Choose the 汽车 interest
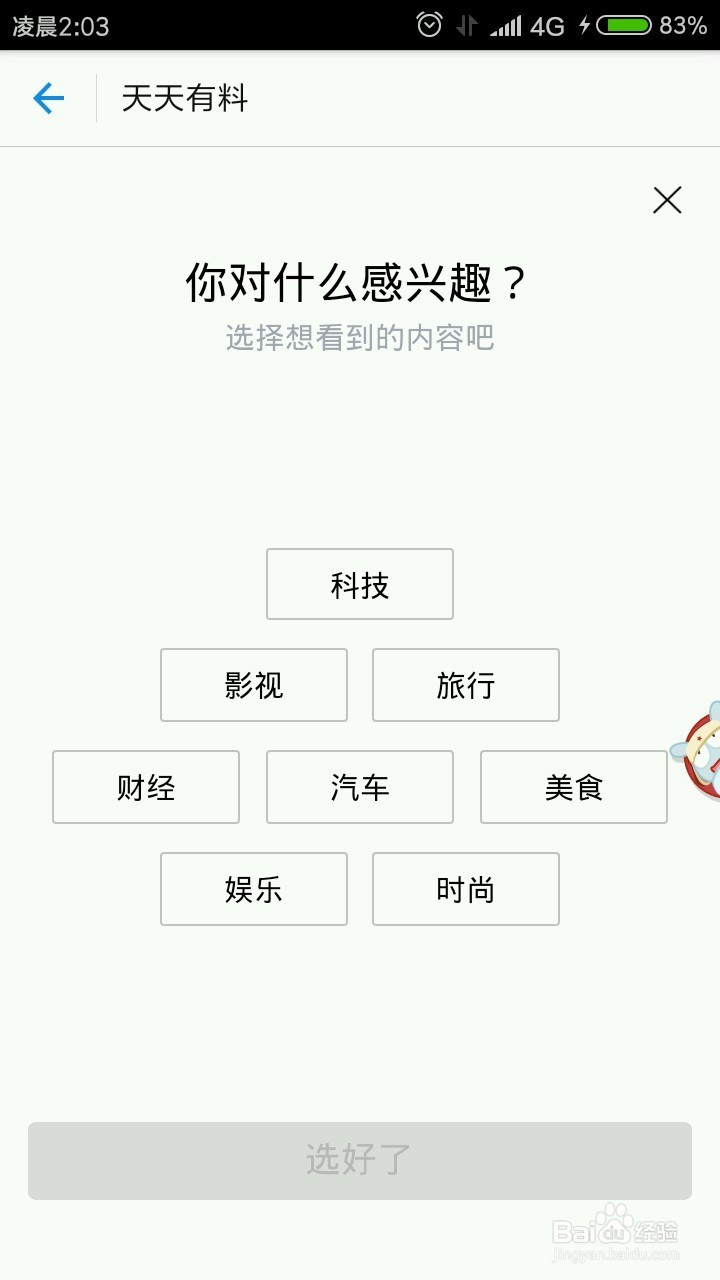The image size is (720, 1280). pyautogui.click(x=359, y=787)
